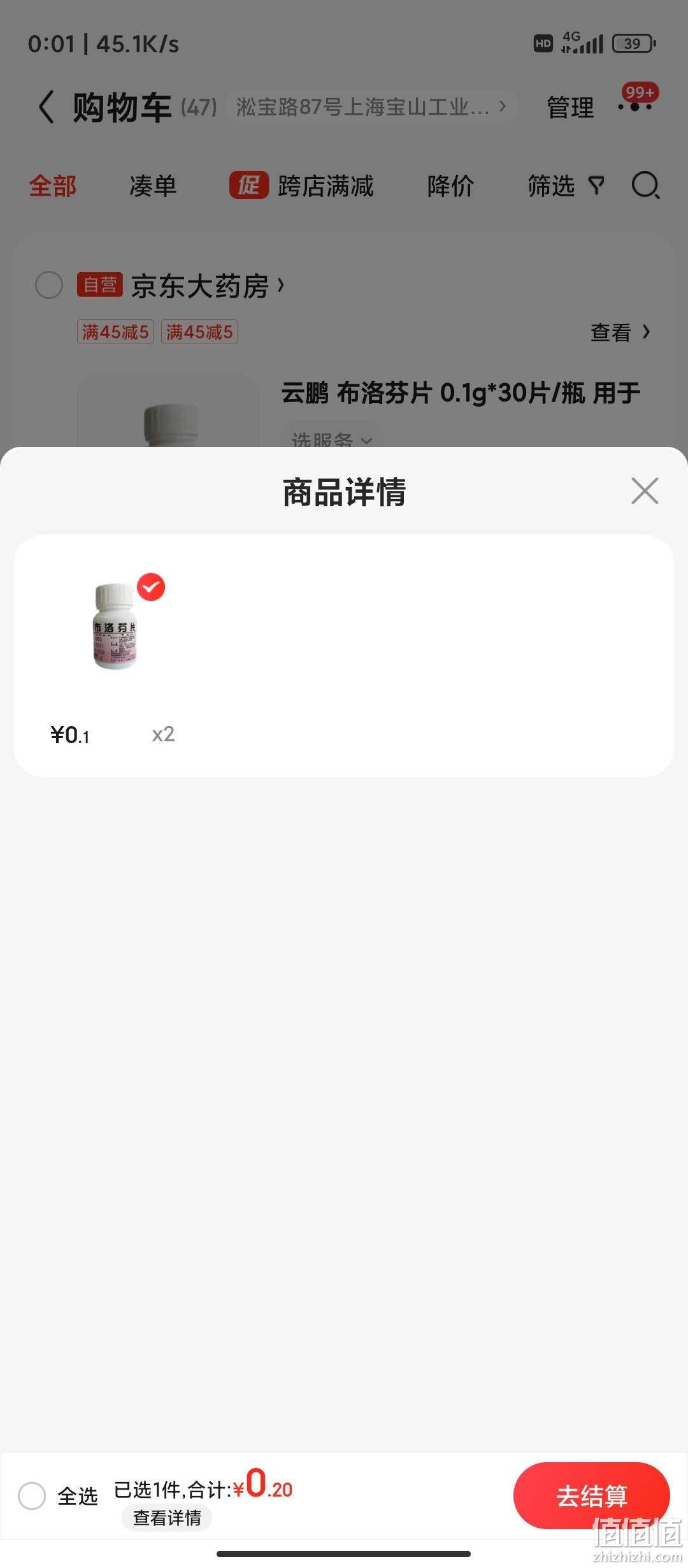688x1568 pixels.
Task: Tap the 去结算 checkout button
Action: pyautogui.click(x=591, y=1495)
